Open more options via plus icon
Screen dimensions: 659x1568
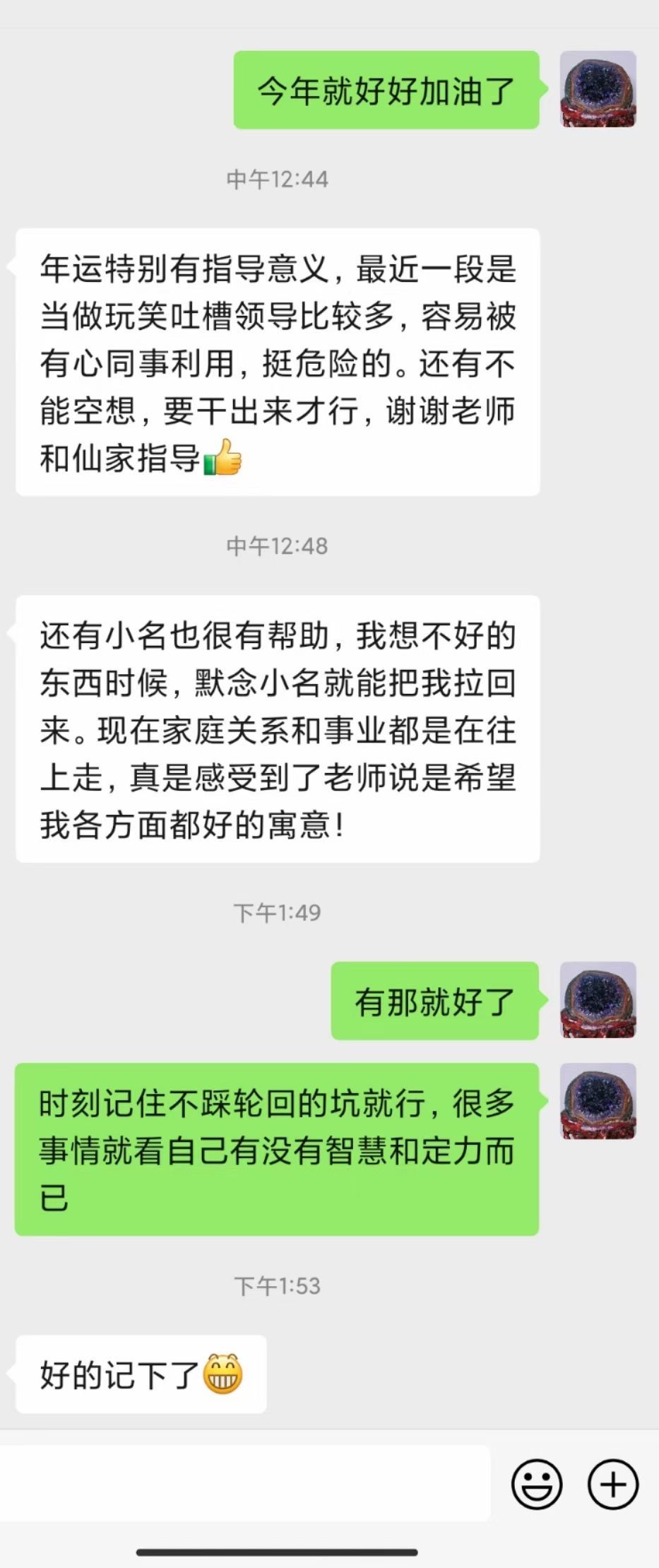pos(612,1484)
